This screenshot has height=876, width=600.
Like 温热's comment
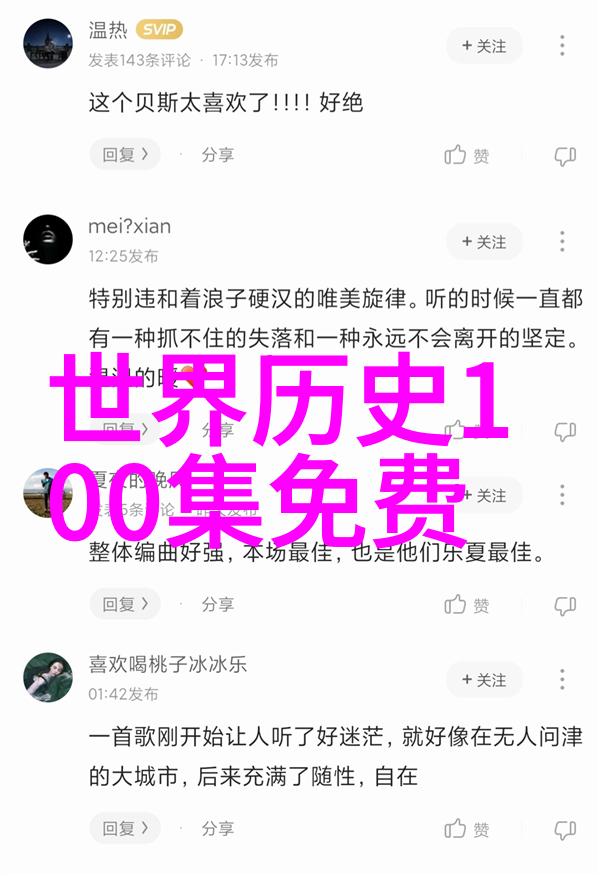tap(467, 155)
